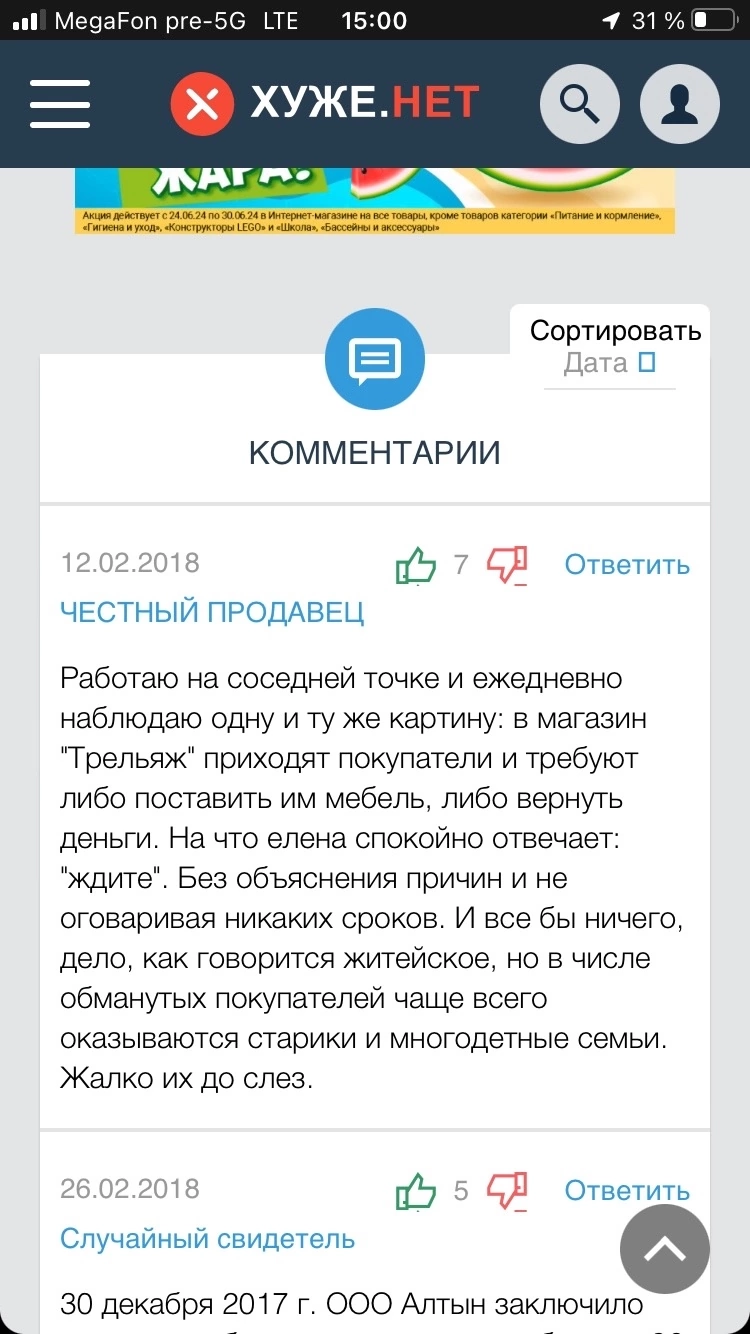This screenshot has height=1334, width=750.
Task: Reply to ЧЕСТНЫЙ ПРОДАВЕЦ comment
Action: pos(627,565)
